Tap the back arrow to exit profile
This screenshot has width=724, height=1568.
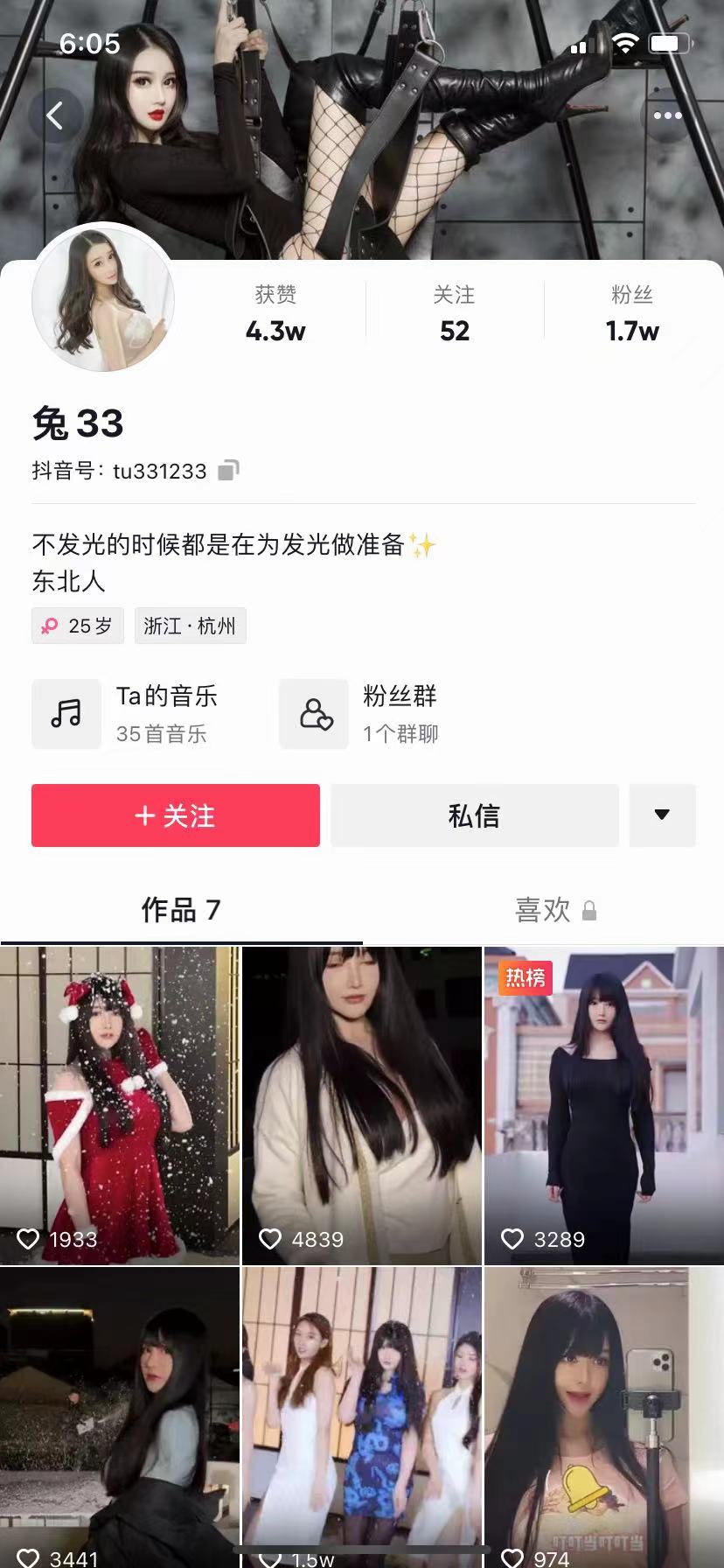point(56,115)
